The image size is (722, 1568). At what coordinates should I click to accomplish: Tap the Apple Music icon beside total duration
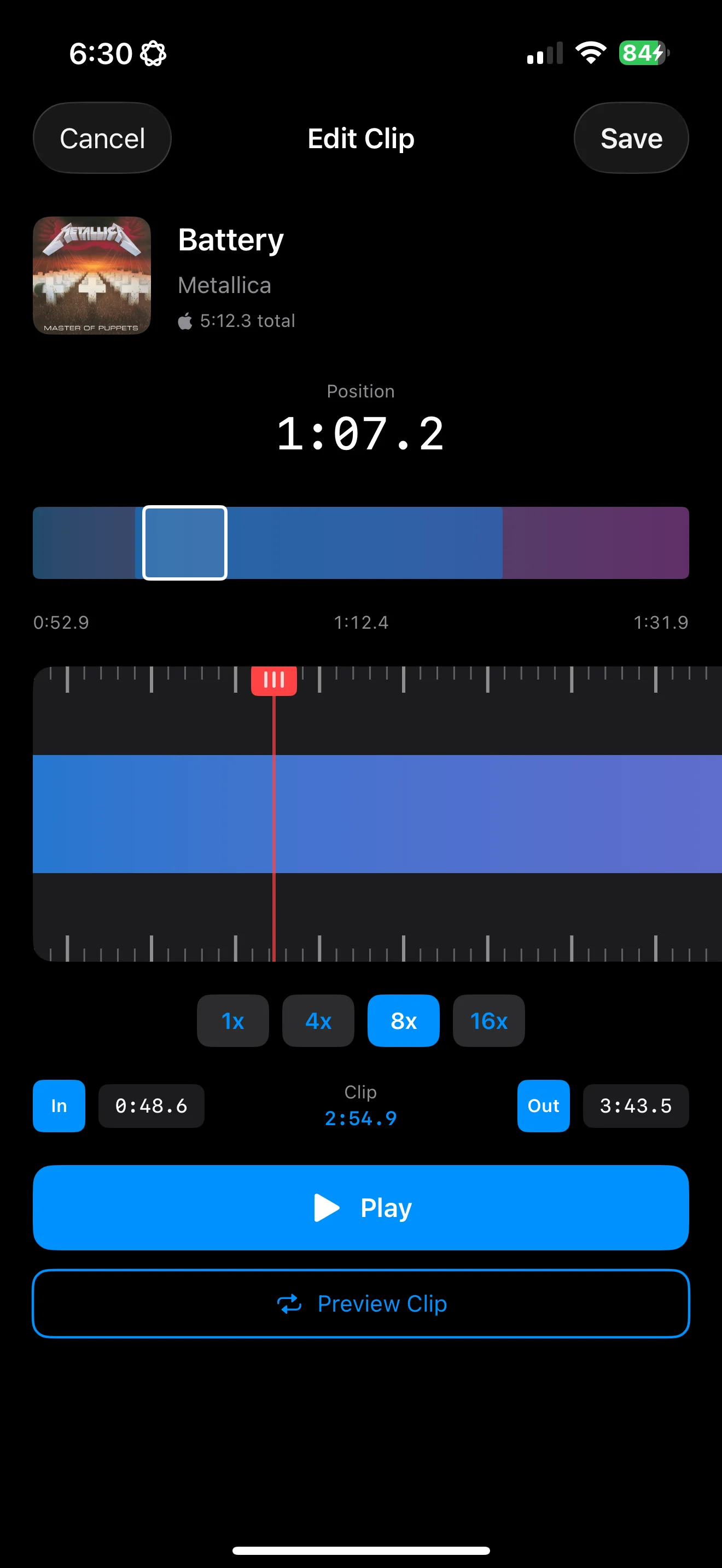(185, 321)
